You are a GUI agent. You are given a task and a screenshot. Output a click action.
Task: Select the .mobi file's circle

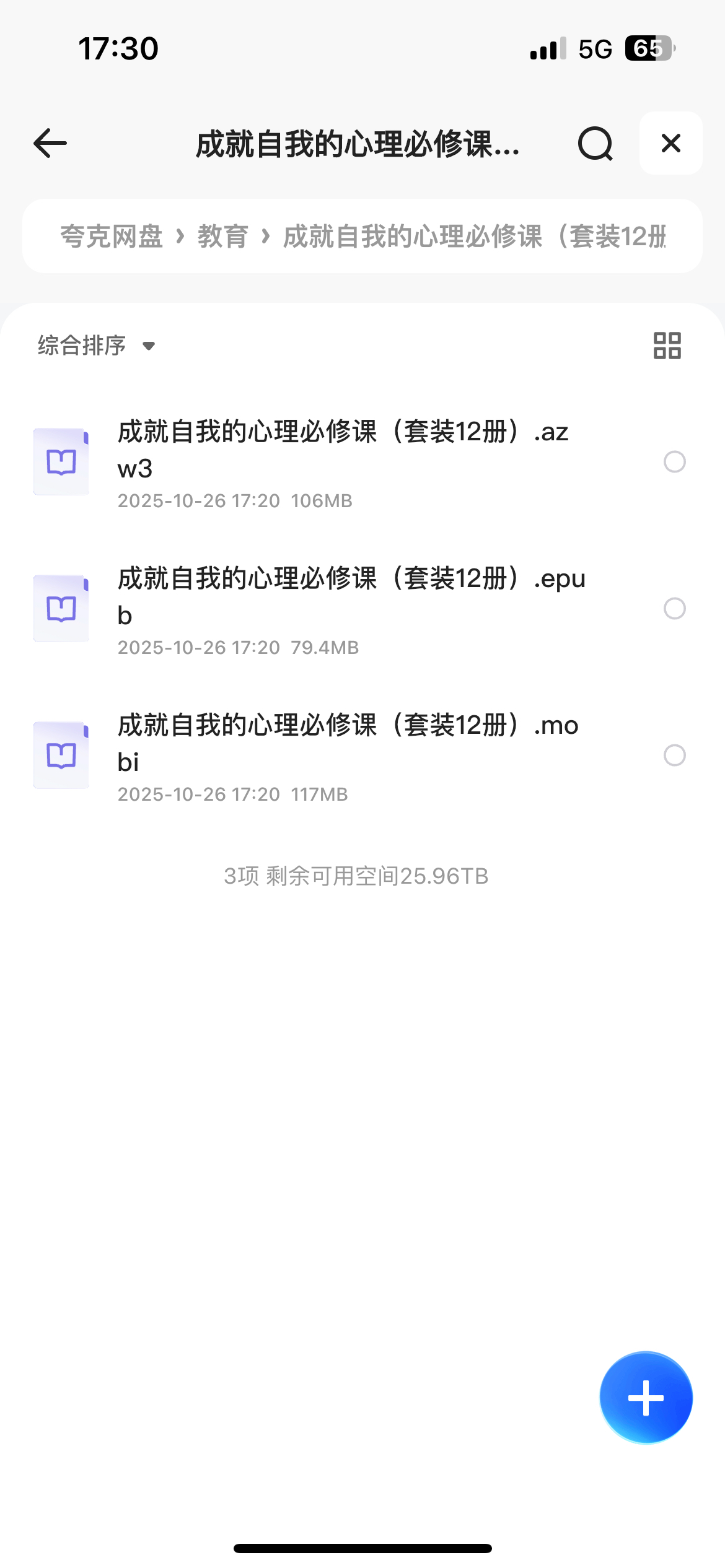point(674,756)
